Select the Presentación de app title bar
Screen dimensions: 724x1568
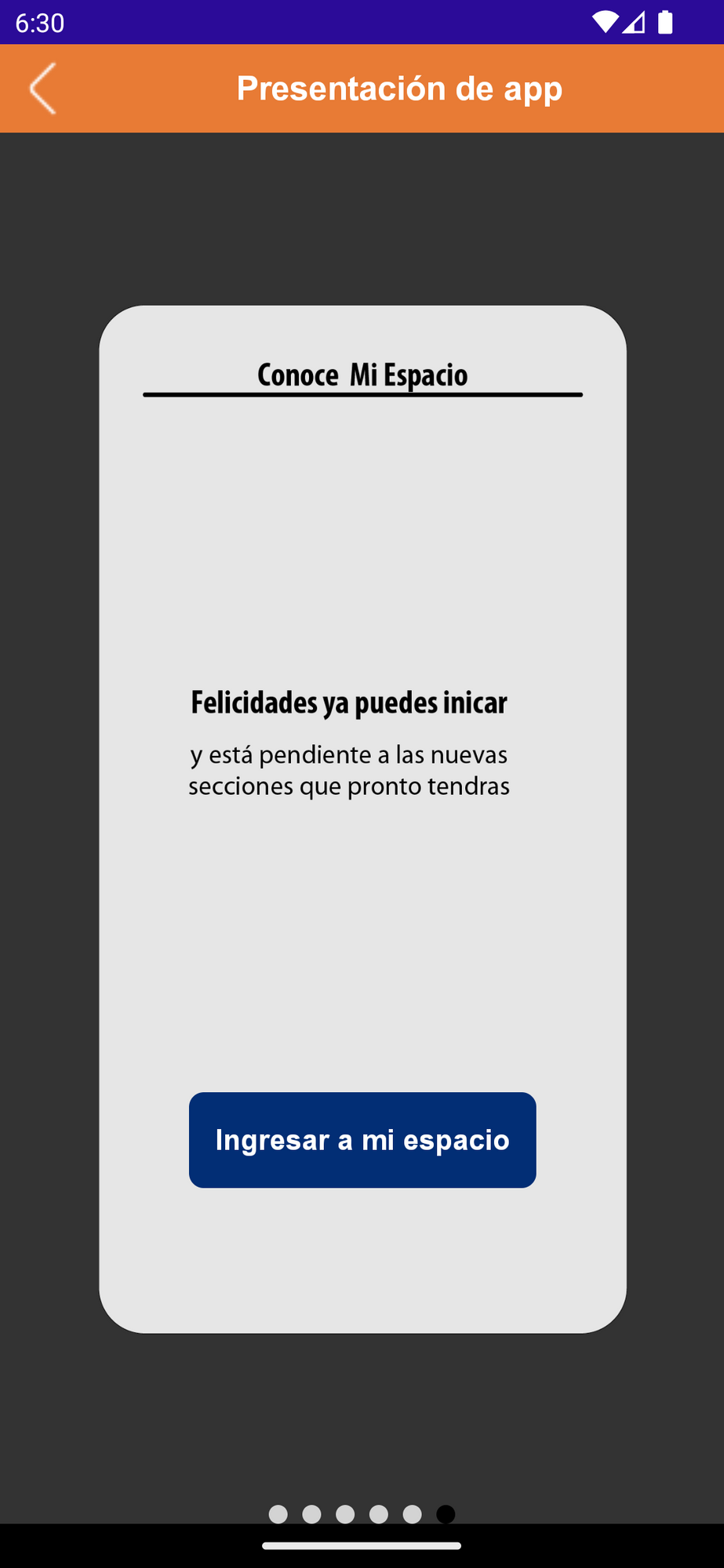[x=398, y=89]
